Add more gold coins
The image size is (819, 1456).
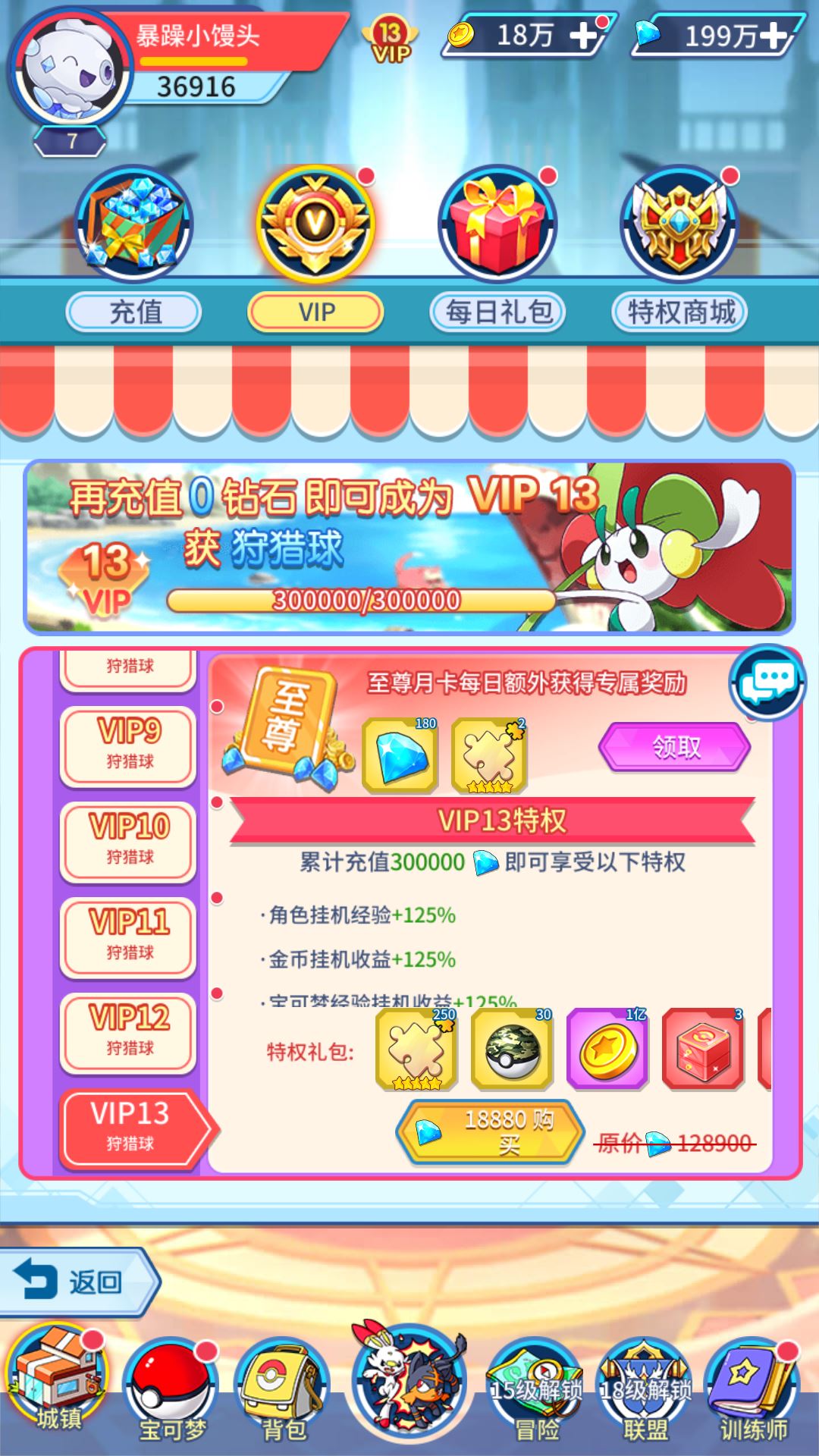583,36
